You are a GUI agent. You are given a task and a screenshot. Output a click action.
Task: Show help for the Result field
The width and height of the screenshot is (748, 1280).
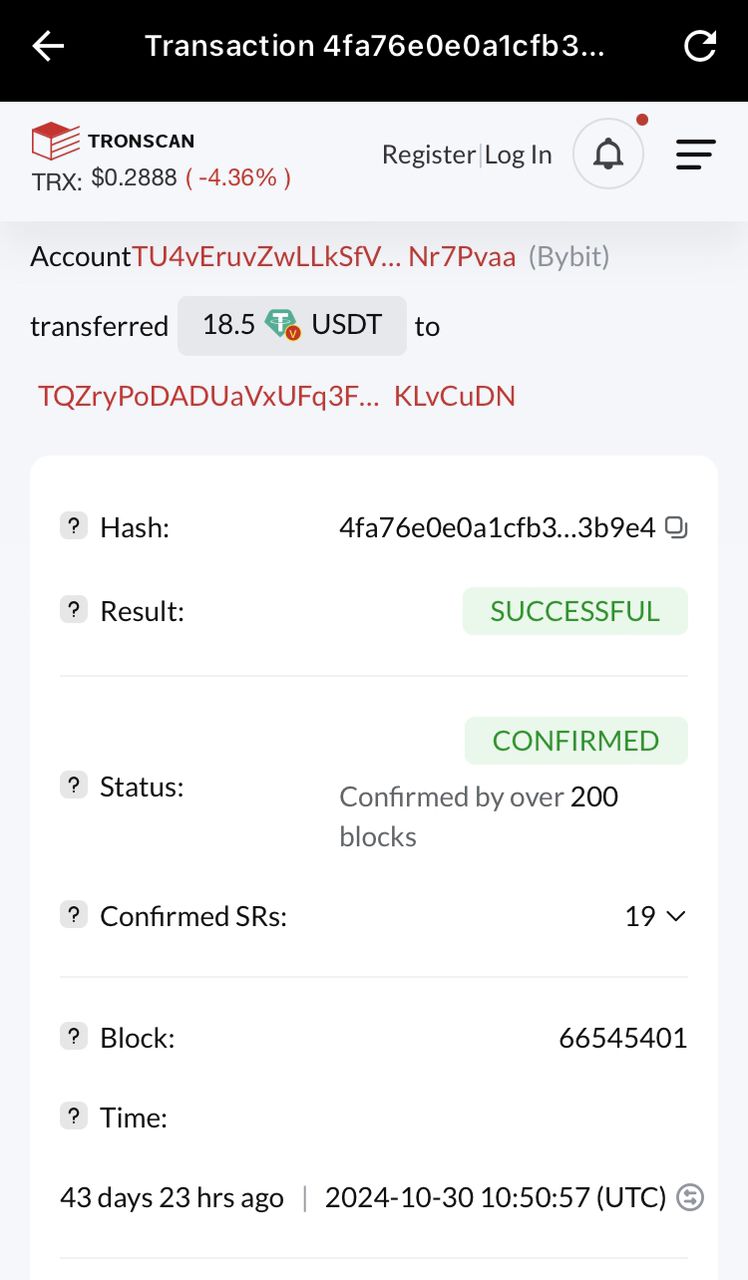[x=74, y=610]
